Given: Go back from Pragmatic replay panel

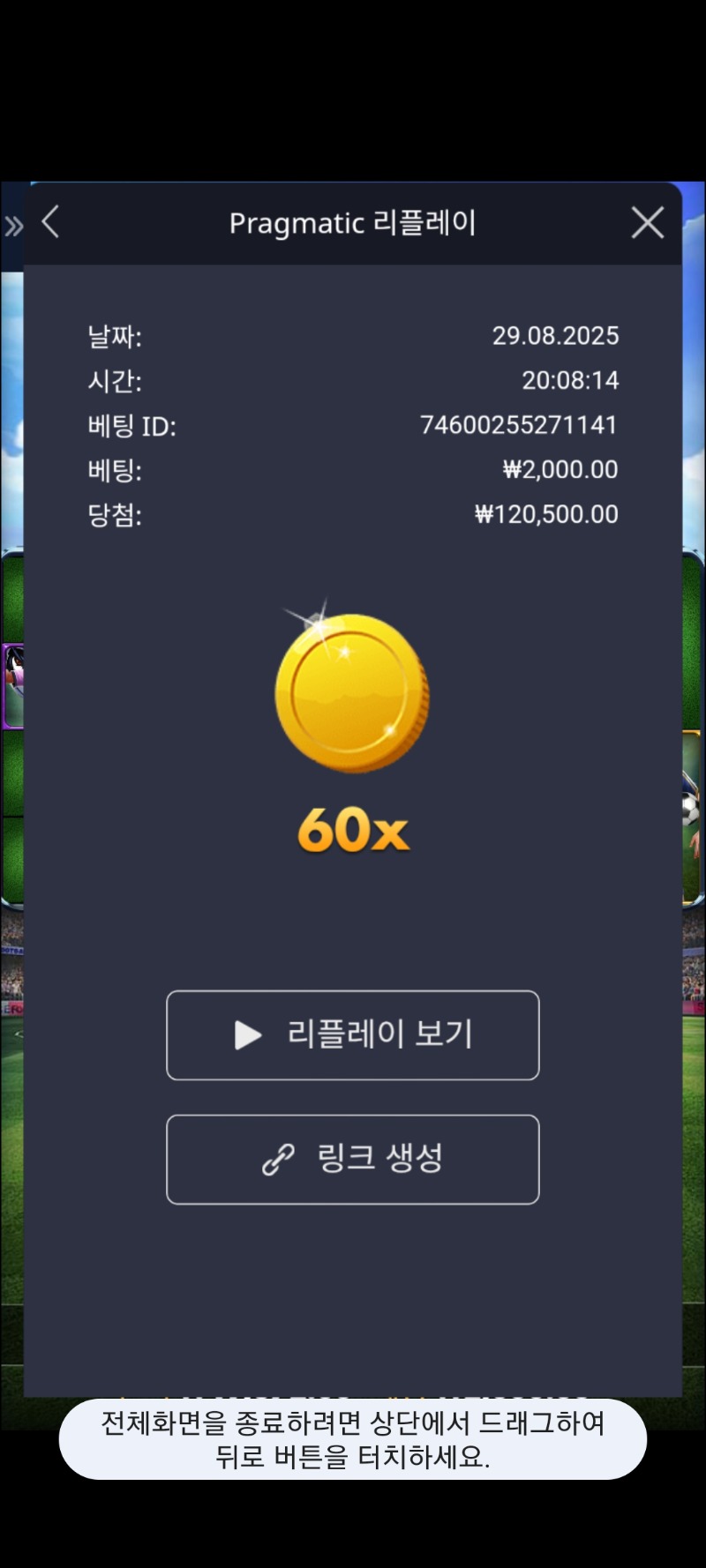Looking at the screenshot, I should (x=51, y=222).
